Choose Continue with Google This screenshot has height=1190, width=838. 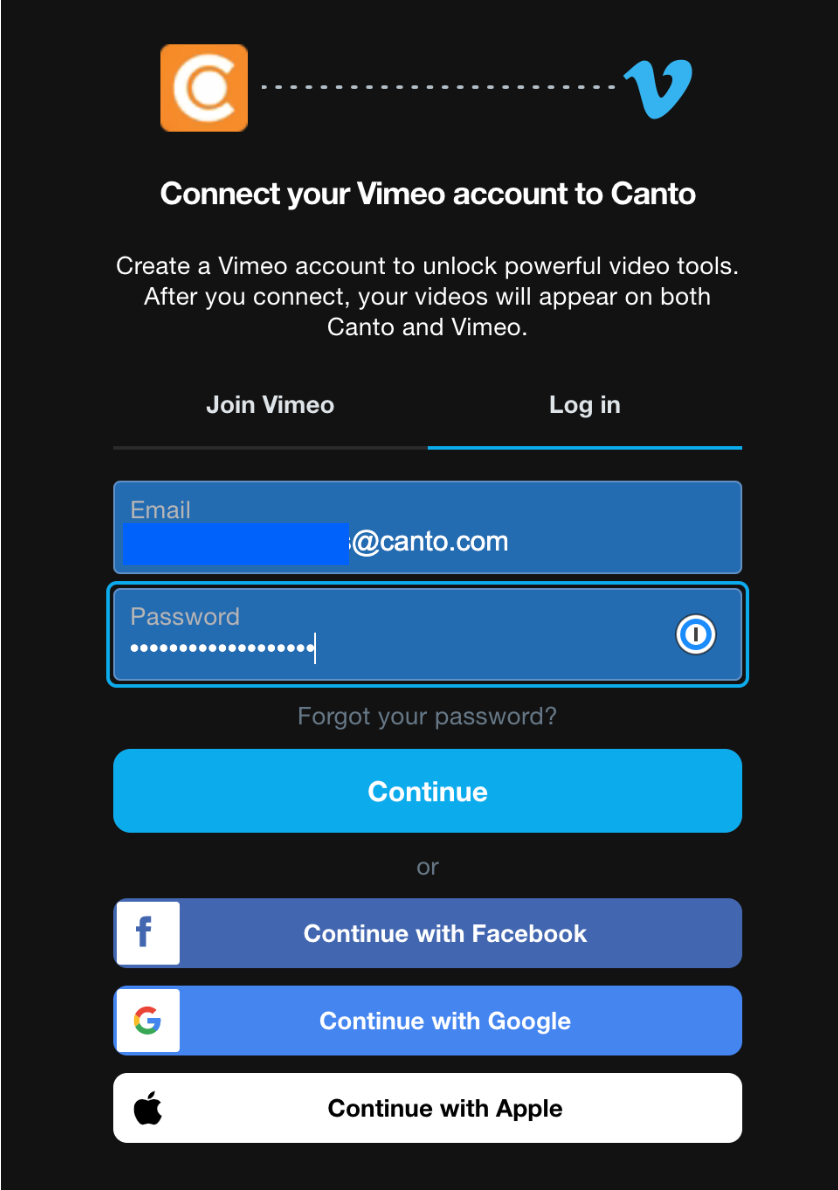point(427,1021)
